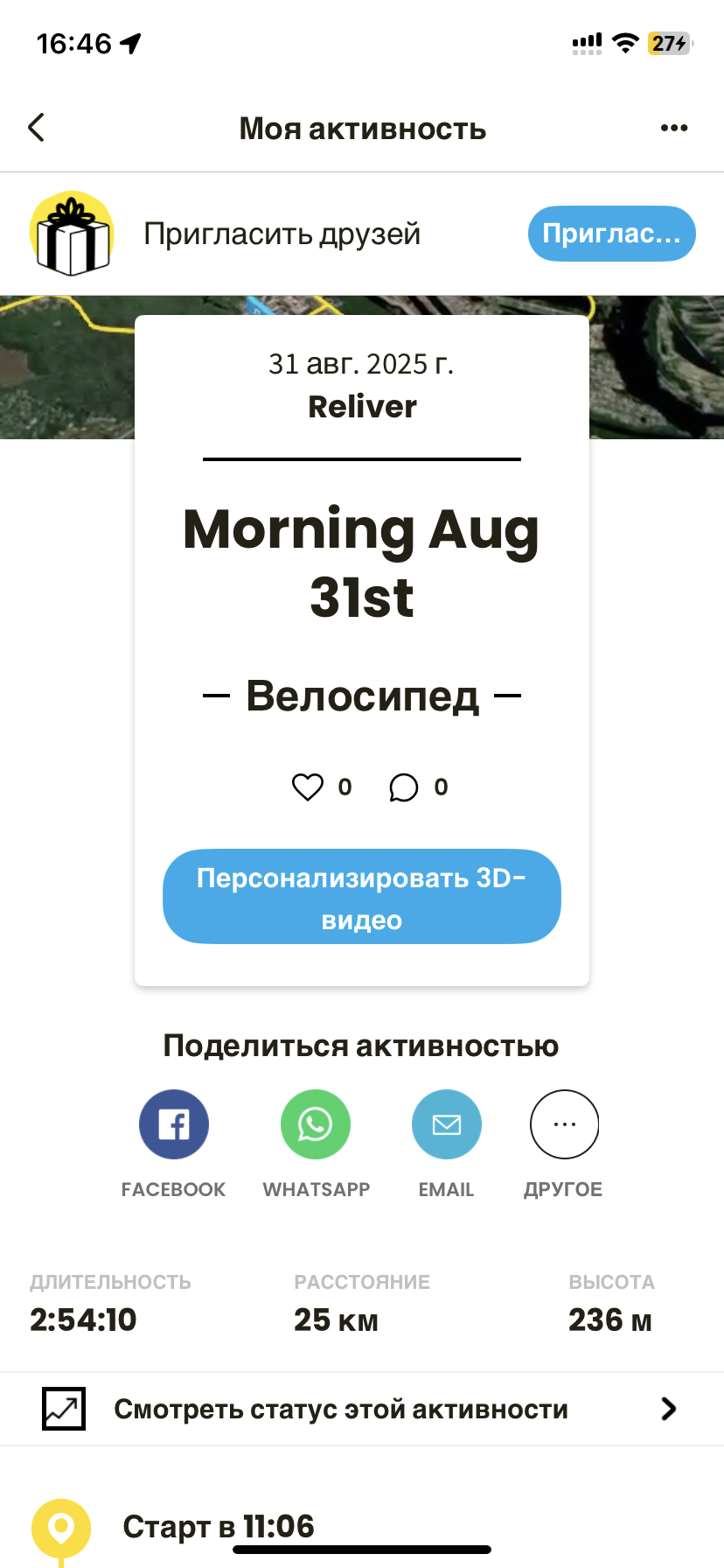This screenshot has width=724, height=1568.
Task: Share activity to Facebook
Action: 173,1124
